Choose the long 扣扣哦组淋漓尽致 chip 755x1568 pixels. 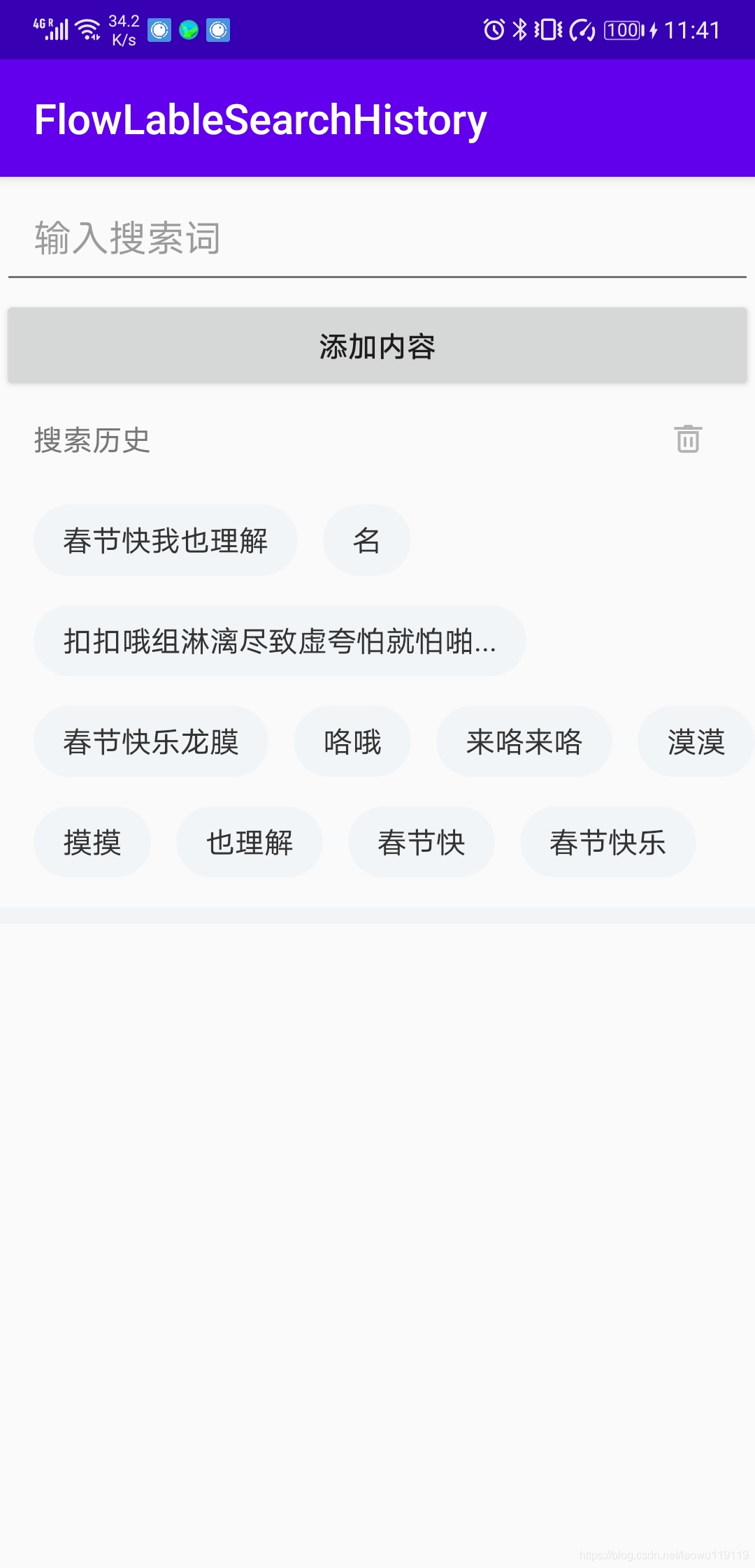(280, 641)
